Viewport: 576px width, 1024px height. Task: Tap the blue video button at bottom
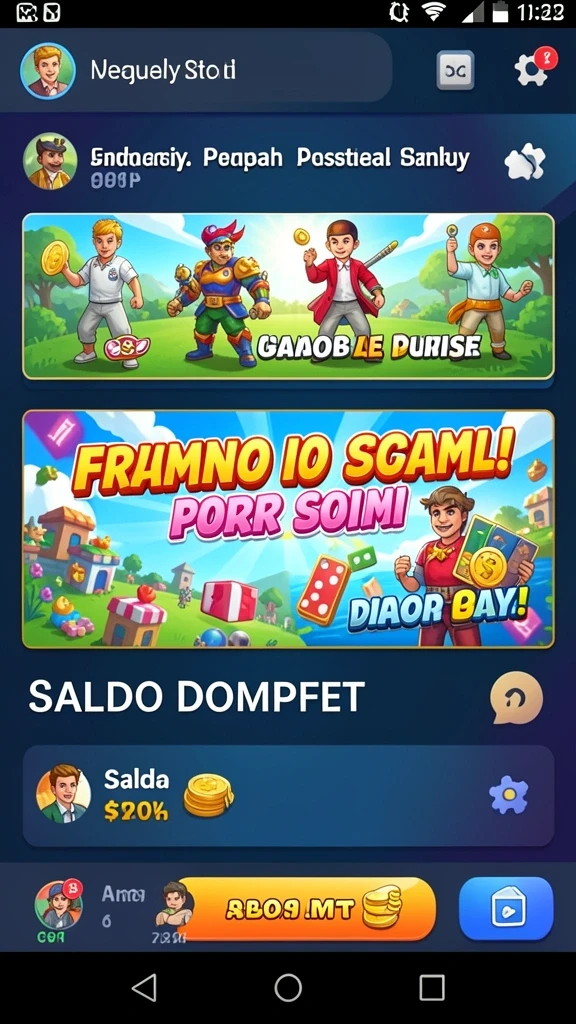pyautogui.click(x=506, y=908)
